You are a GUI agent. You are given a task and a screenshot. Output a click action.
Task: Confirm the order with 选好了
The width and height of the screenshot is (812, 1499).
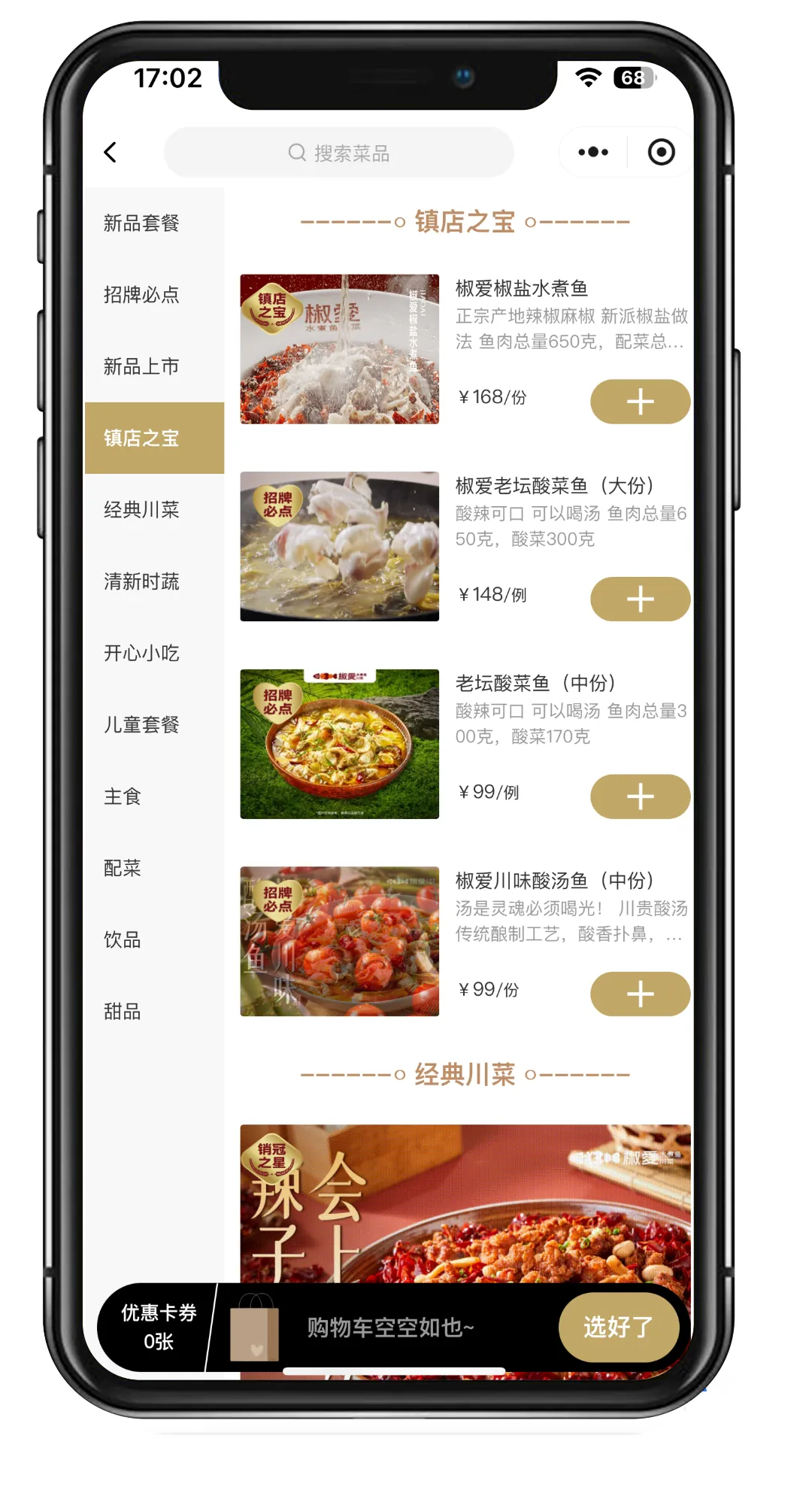tap(618, 1328)
